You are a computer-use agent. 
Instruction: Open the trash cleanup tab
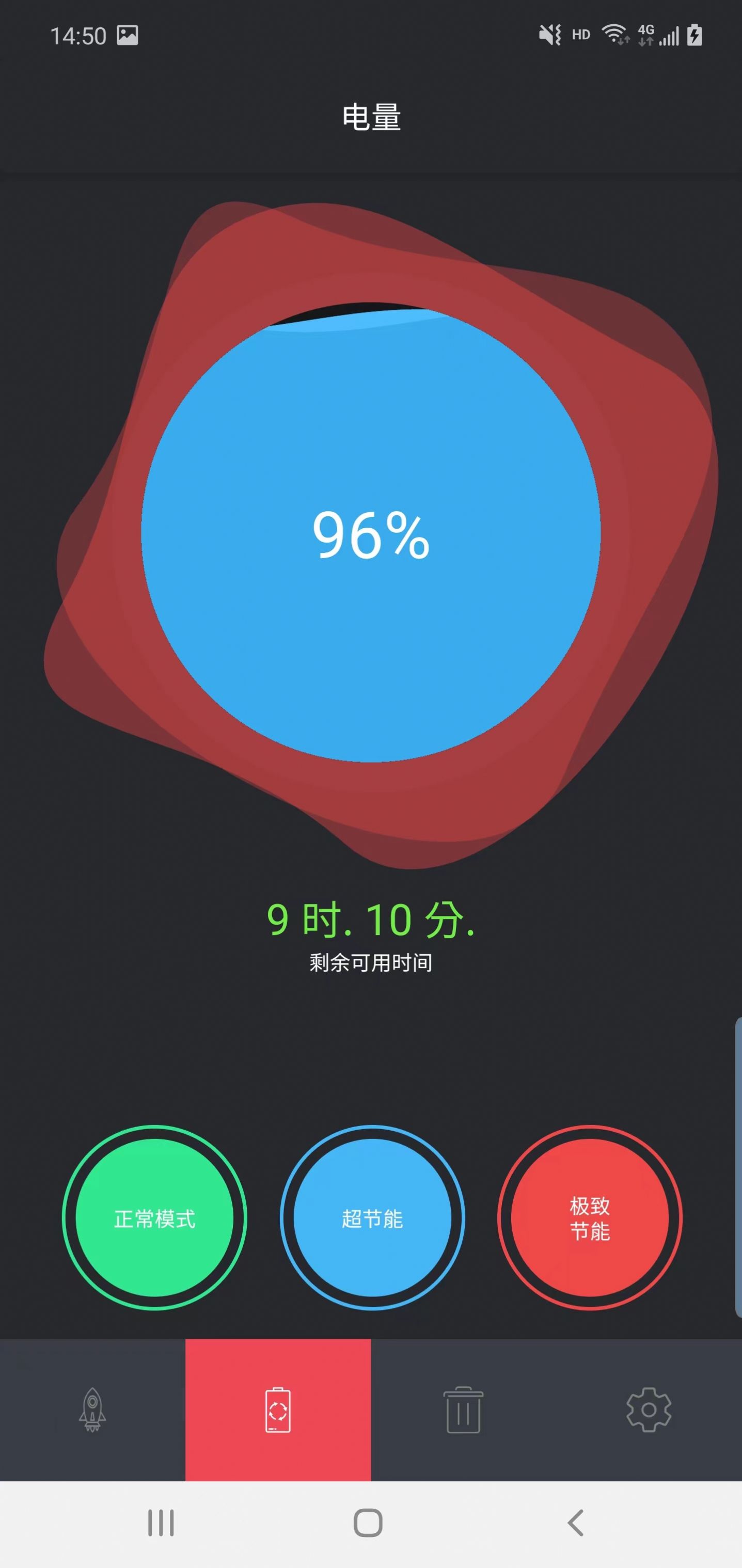pyautogui.click(x=464, y=1411)
